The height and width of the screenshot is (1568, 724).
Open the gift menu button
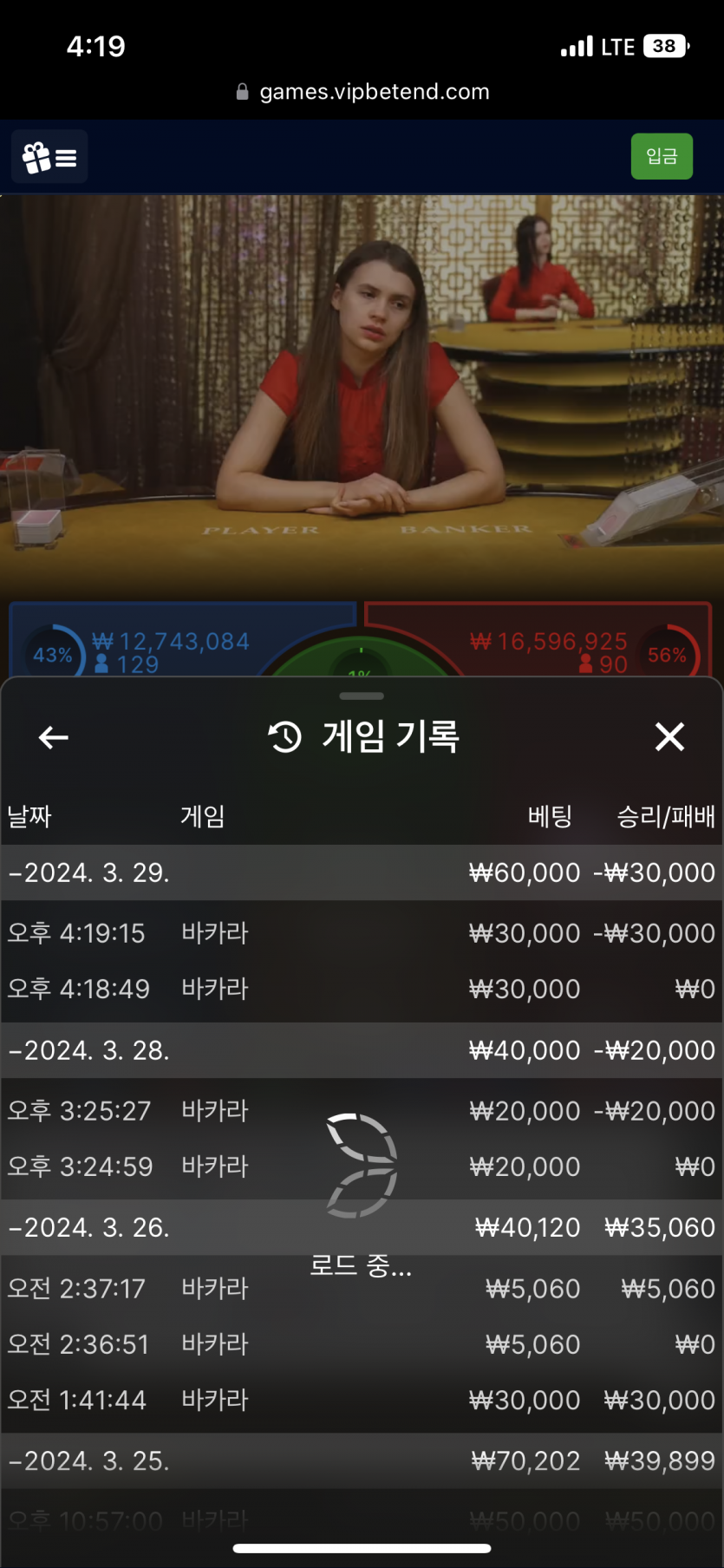[x=49, y=157]
